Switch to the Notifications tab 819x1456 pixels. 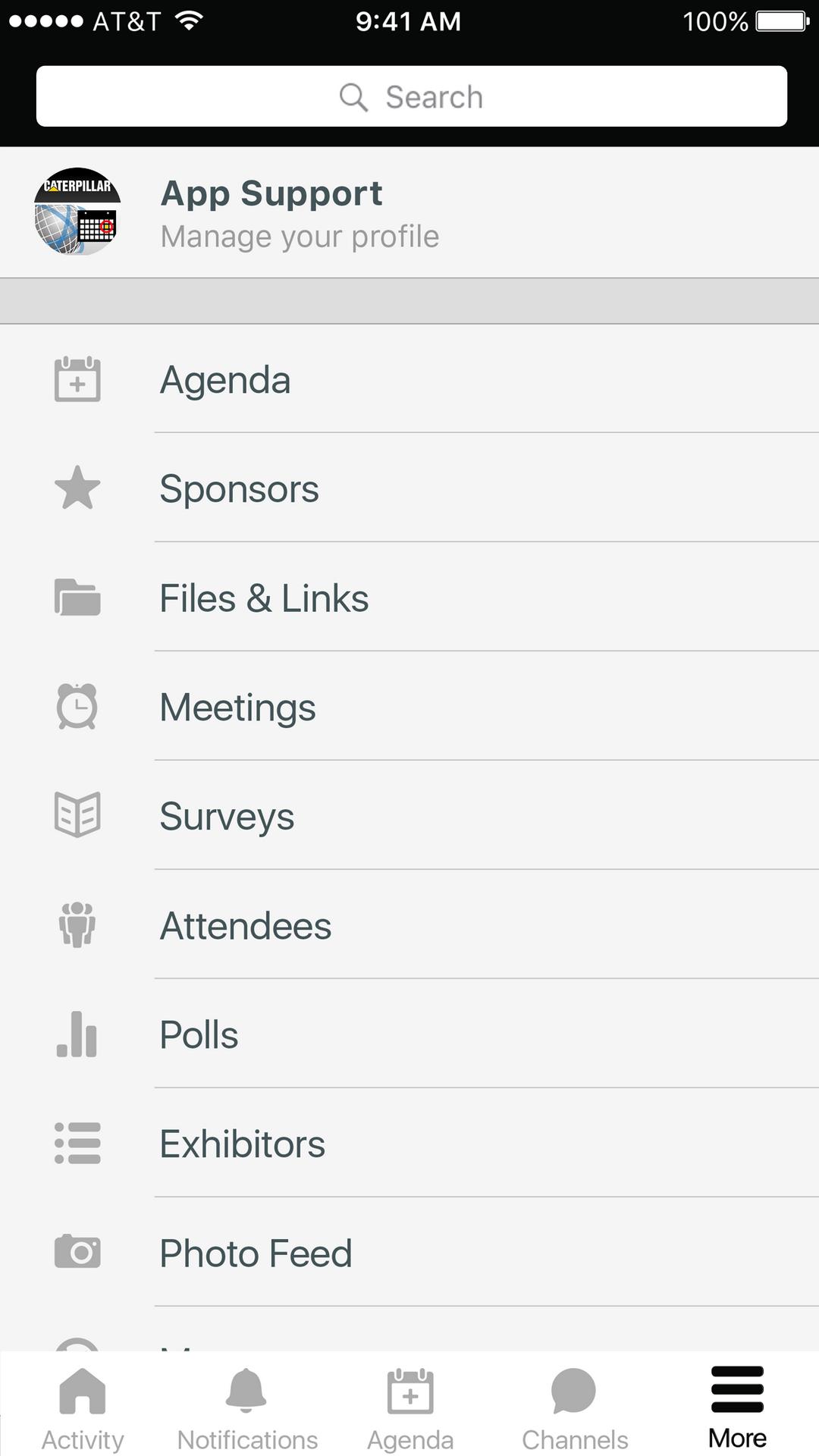(247, 1407)
